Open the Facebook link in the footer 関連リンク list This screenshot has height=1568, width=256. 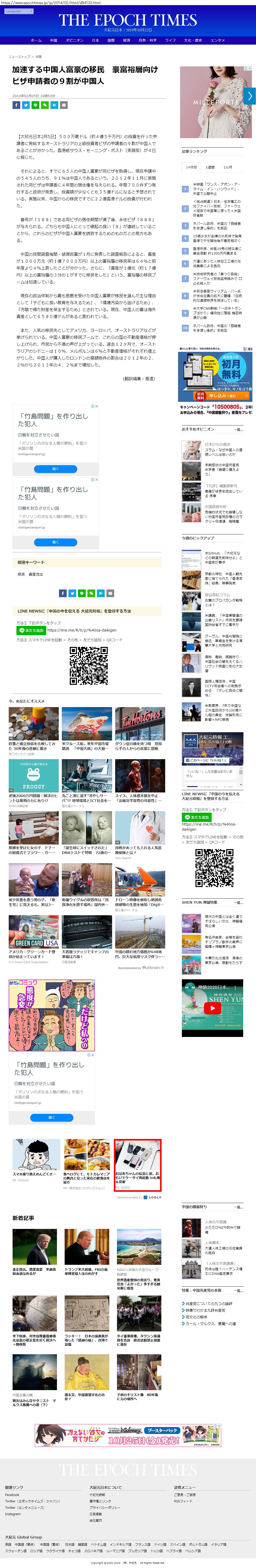tap(12, 1494)
